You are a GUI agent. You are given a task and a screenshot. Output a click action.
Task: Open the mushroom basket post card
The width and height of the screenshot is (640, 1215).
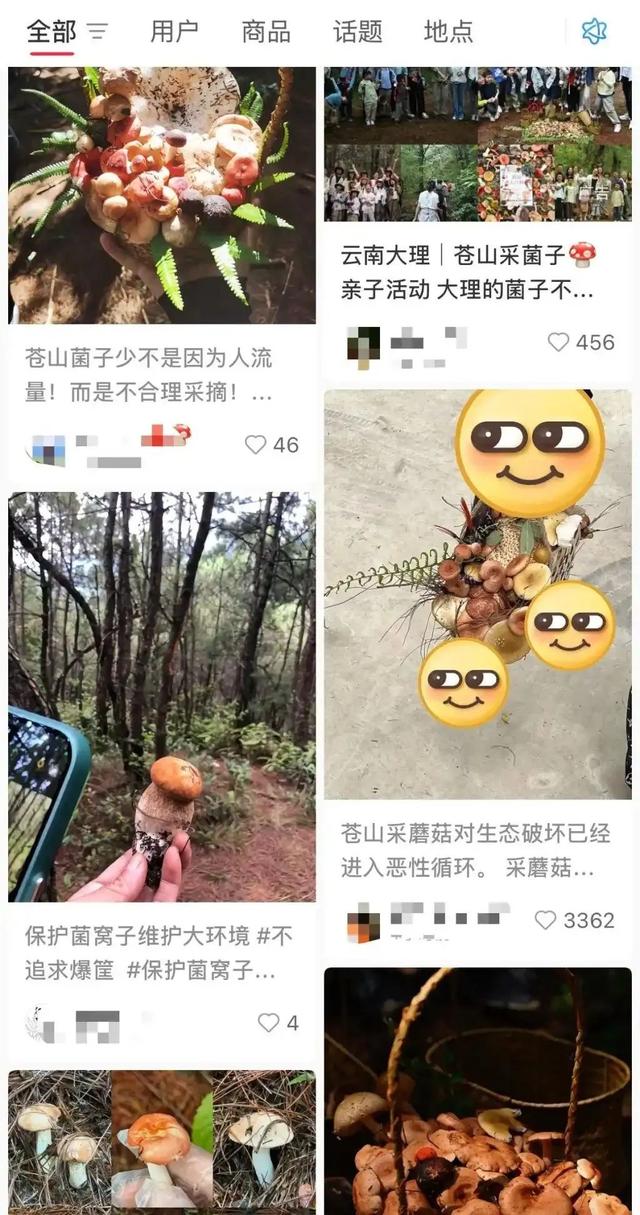point(477,1092)
